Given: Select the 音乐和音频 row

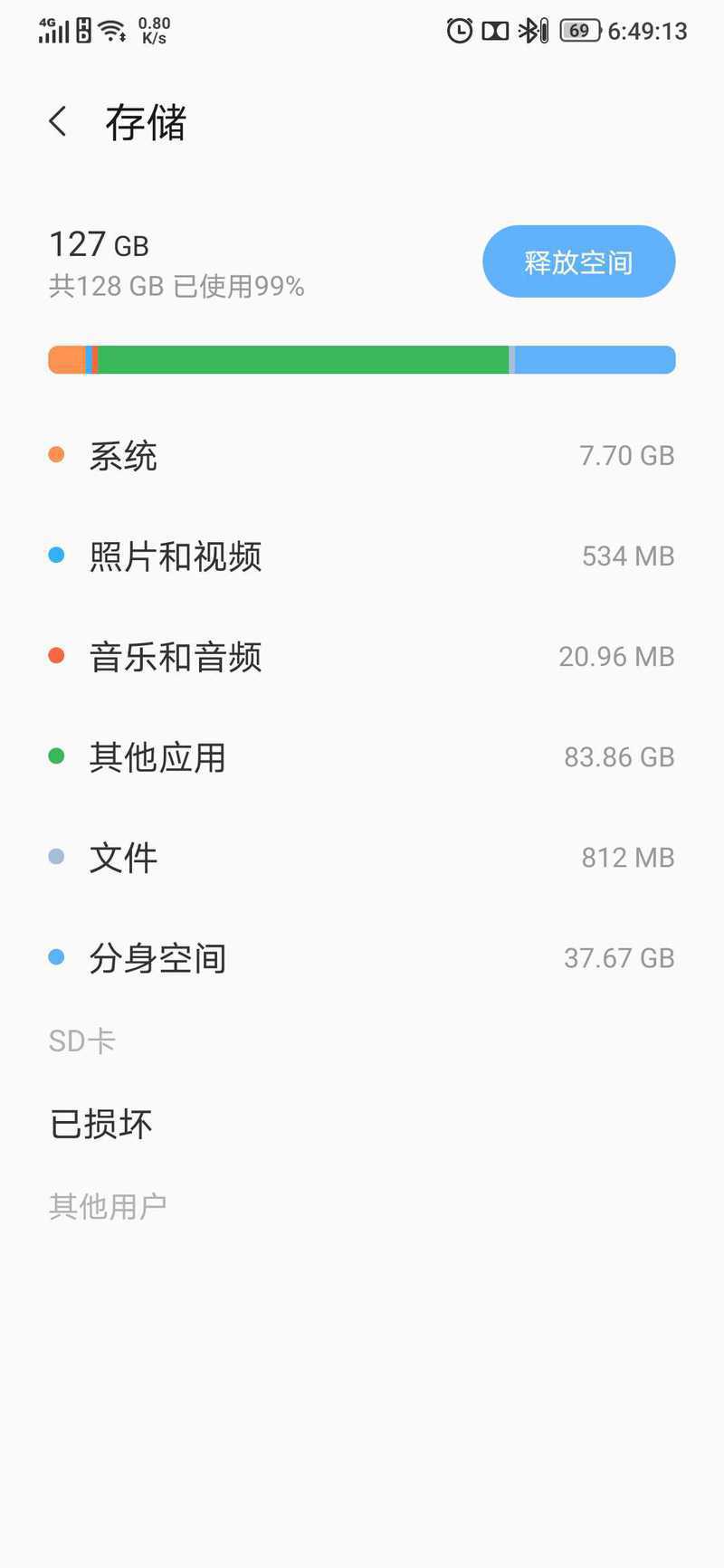Looking at the screenshot, I should (362, 656).
